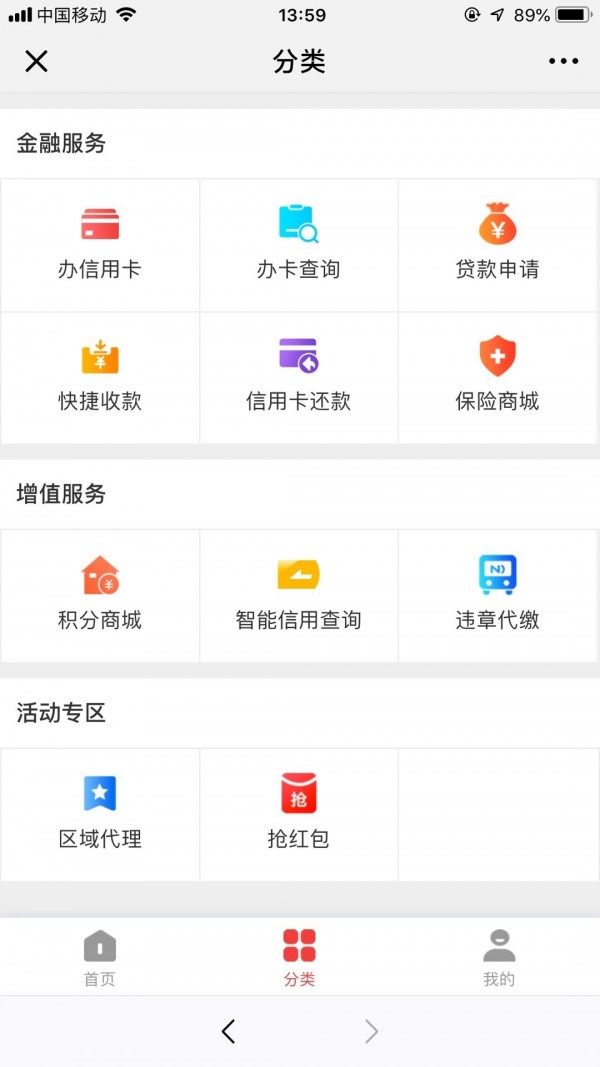Go to 保险商城 insurance mall

(498, 377)
